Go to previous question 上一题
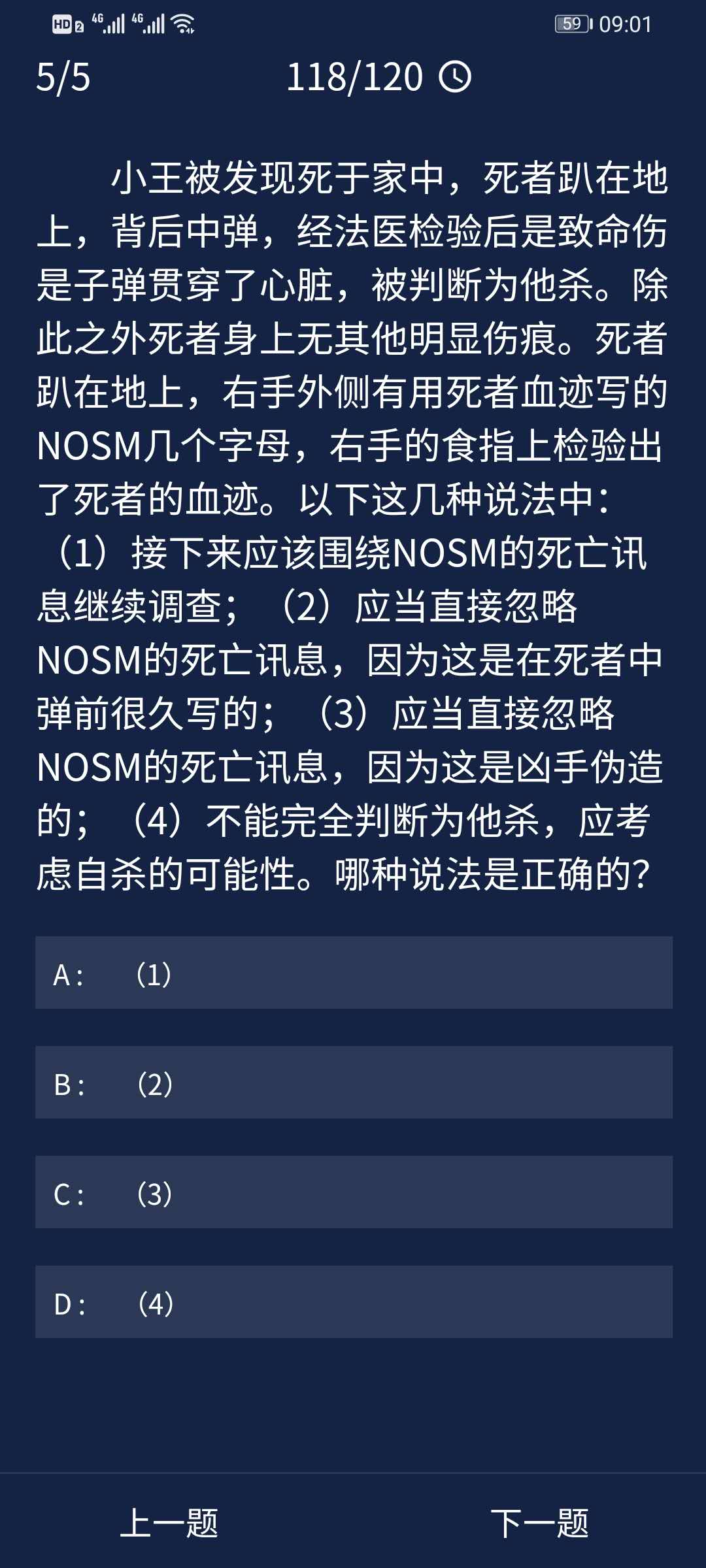This screenshot has height=1568, width=706. (169, 1524)
